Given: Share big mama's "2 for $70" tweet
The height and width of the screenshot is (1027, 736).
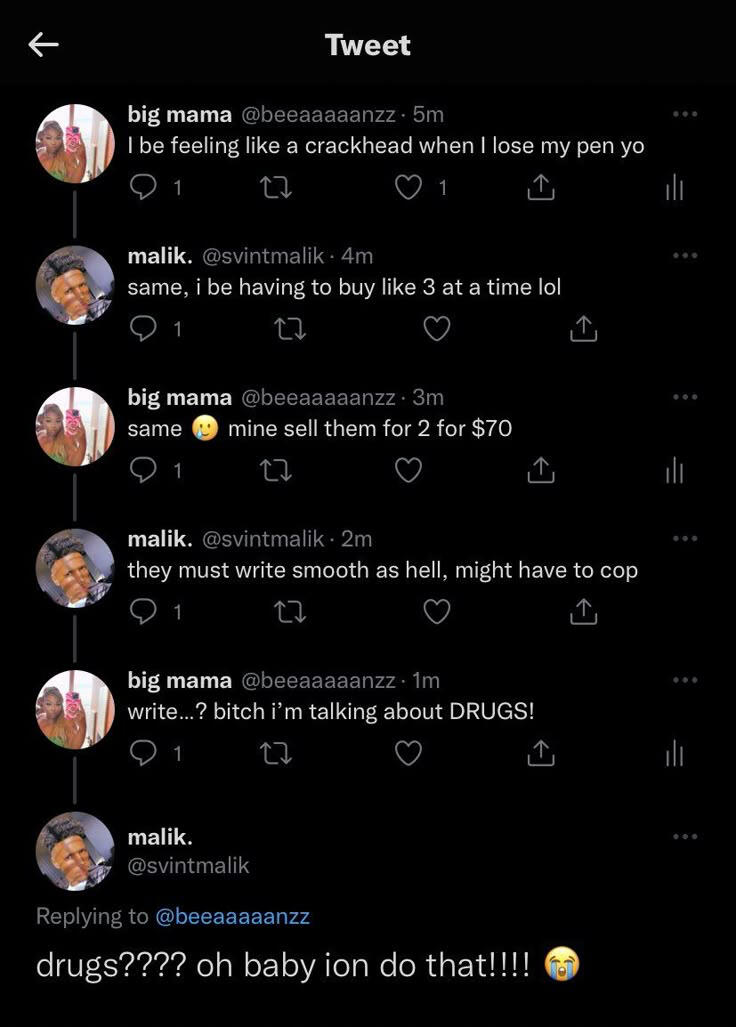Looking at the screenshot, I should [x=540, y=470].
